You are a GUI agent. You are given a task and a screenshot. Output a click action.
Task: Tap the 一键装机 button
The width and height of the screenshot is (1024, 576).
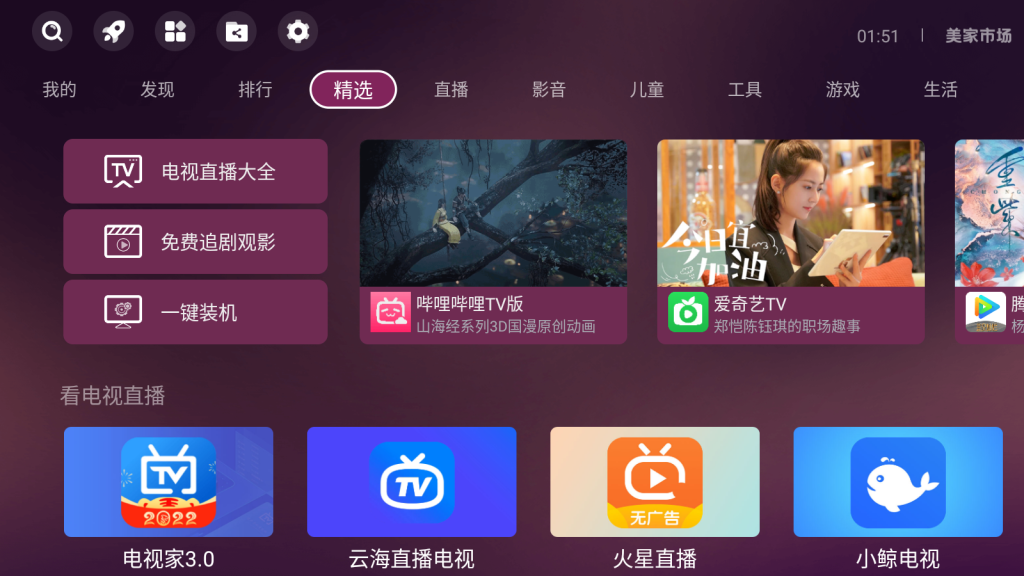(x=196, y=312)
